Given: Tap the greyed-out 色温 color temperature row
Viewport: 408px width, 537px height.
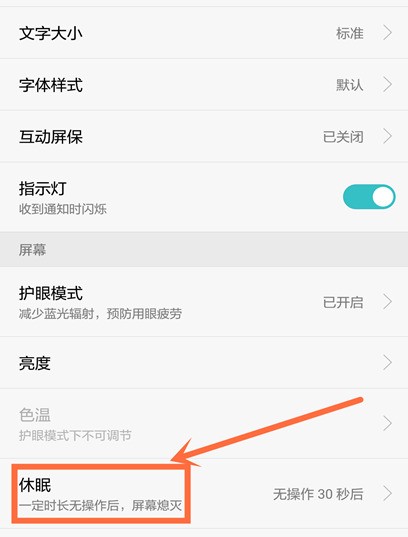Looking at the screenshot, I should coord(204,424).
